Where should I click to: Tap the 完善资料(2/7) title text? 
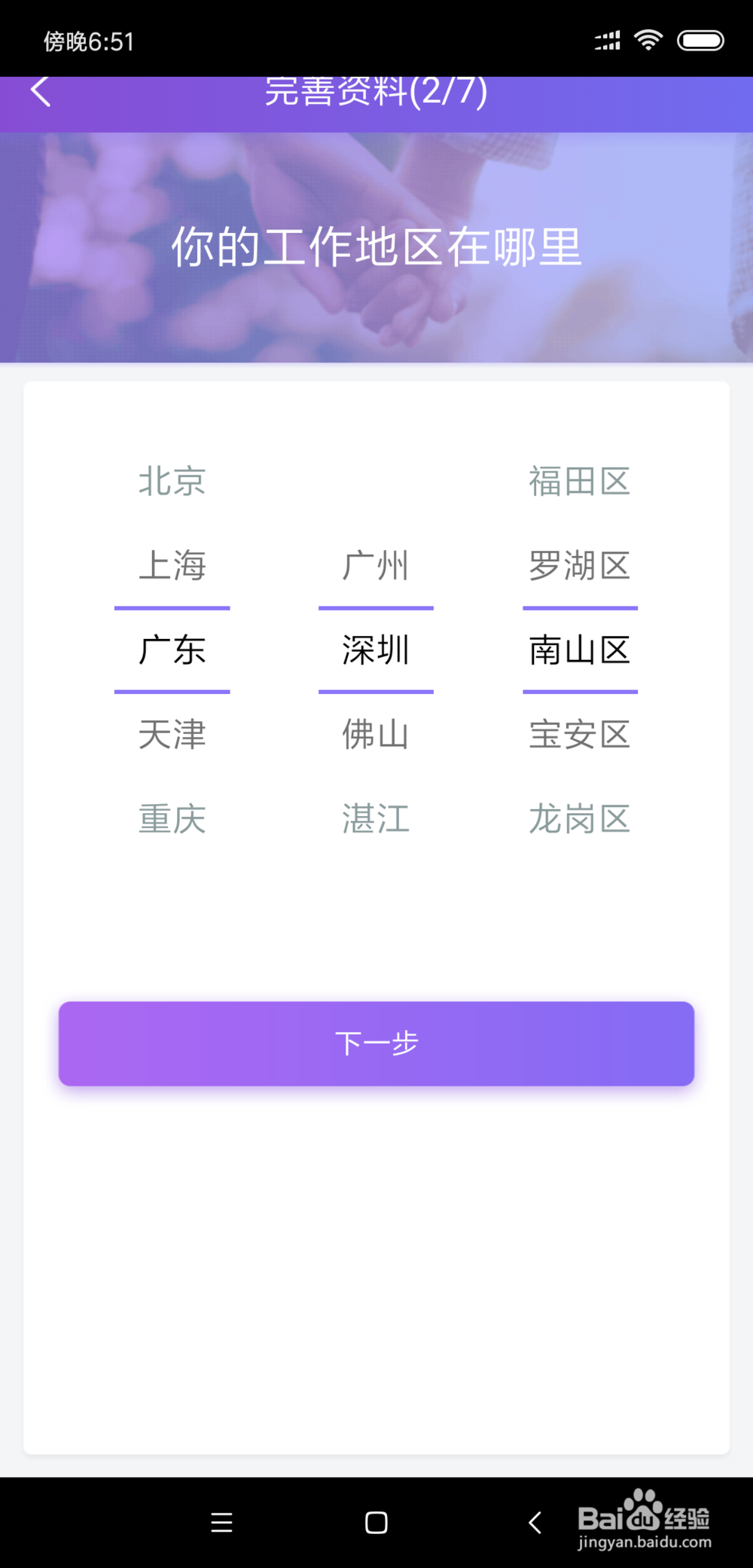[376, 92]
